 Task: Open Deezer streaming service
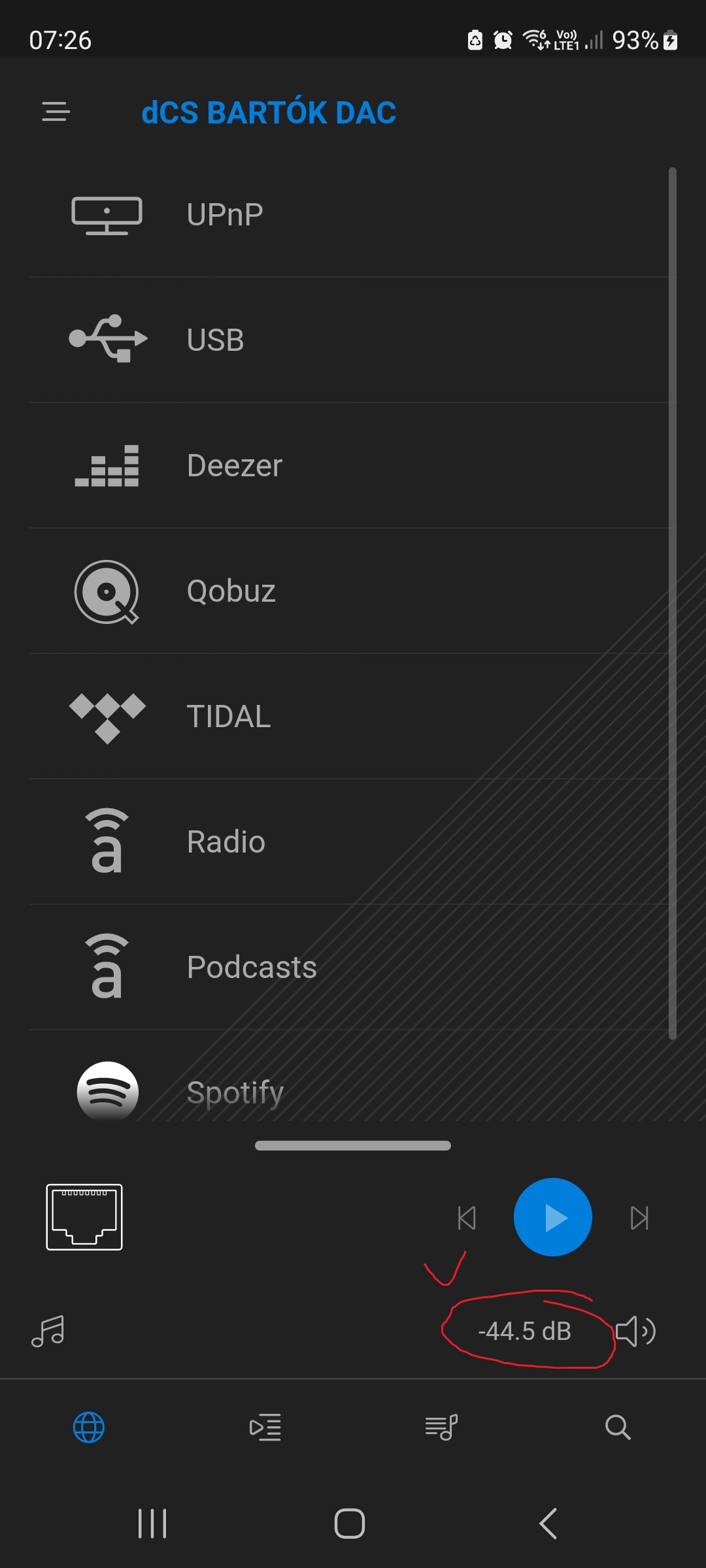(353, 465)
